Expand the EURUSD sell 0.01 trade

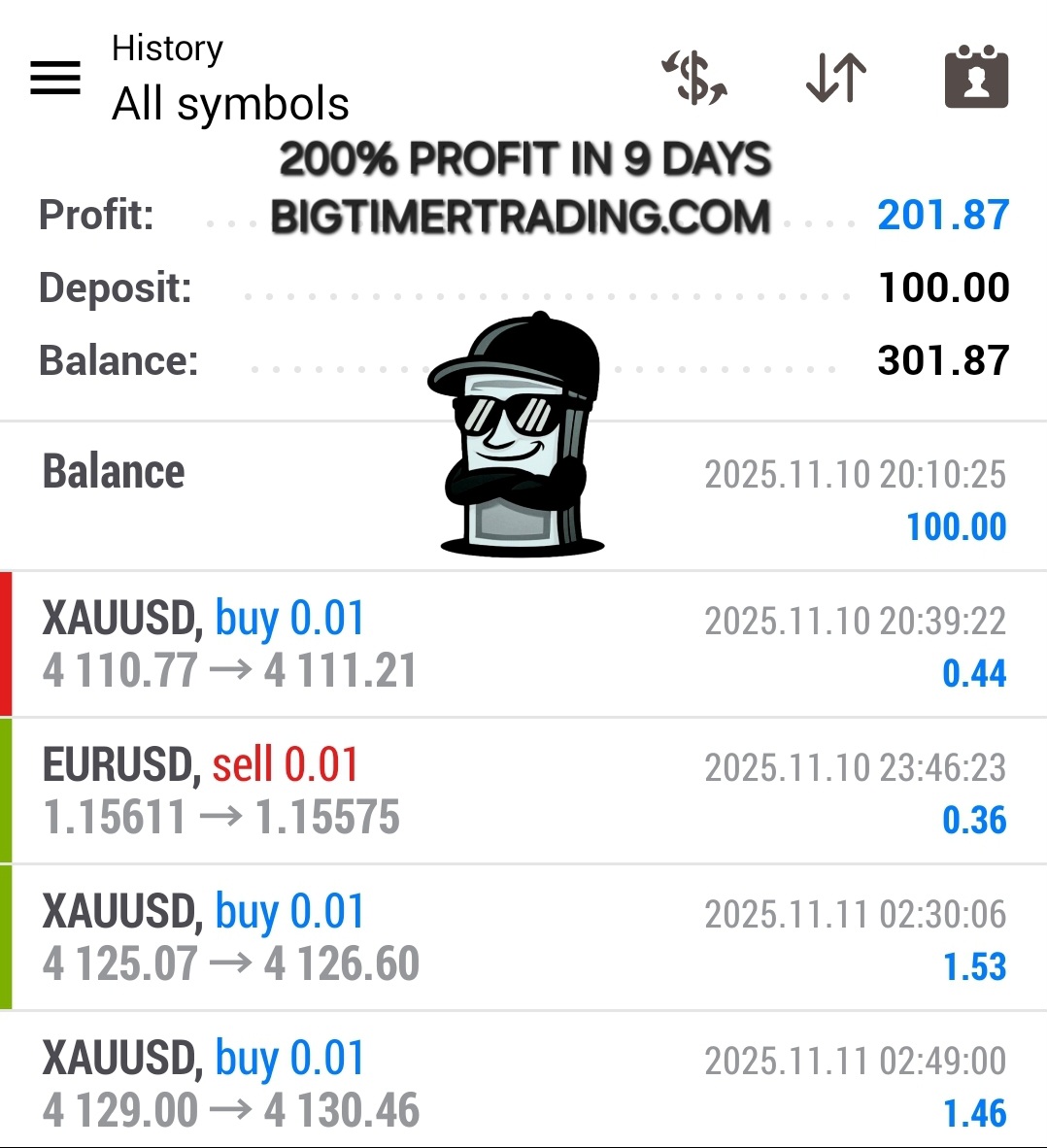pyautogui.click(x=524, y=792)
